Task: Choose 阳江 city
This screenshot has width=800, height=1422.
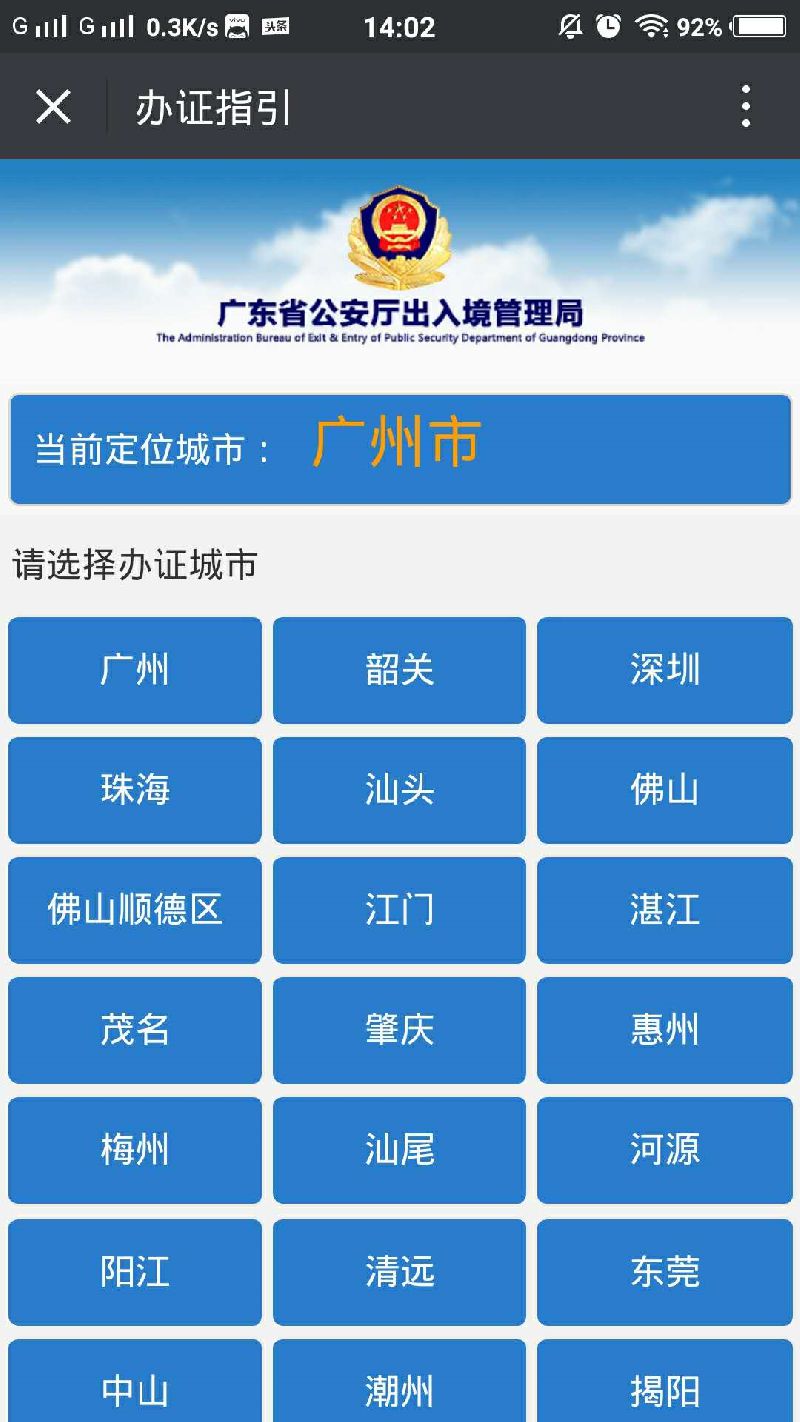Action: point(135,1272)
